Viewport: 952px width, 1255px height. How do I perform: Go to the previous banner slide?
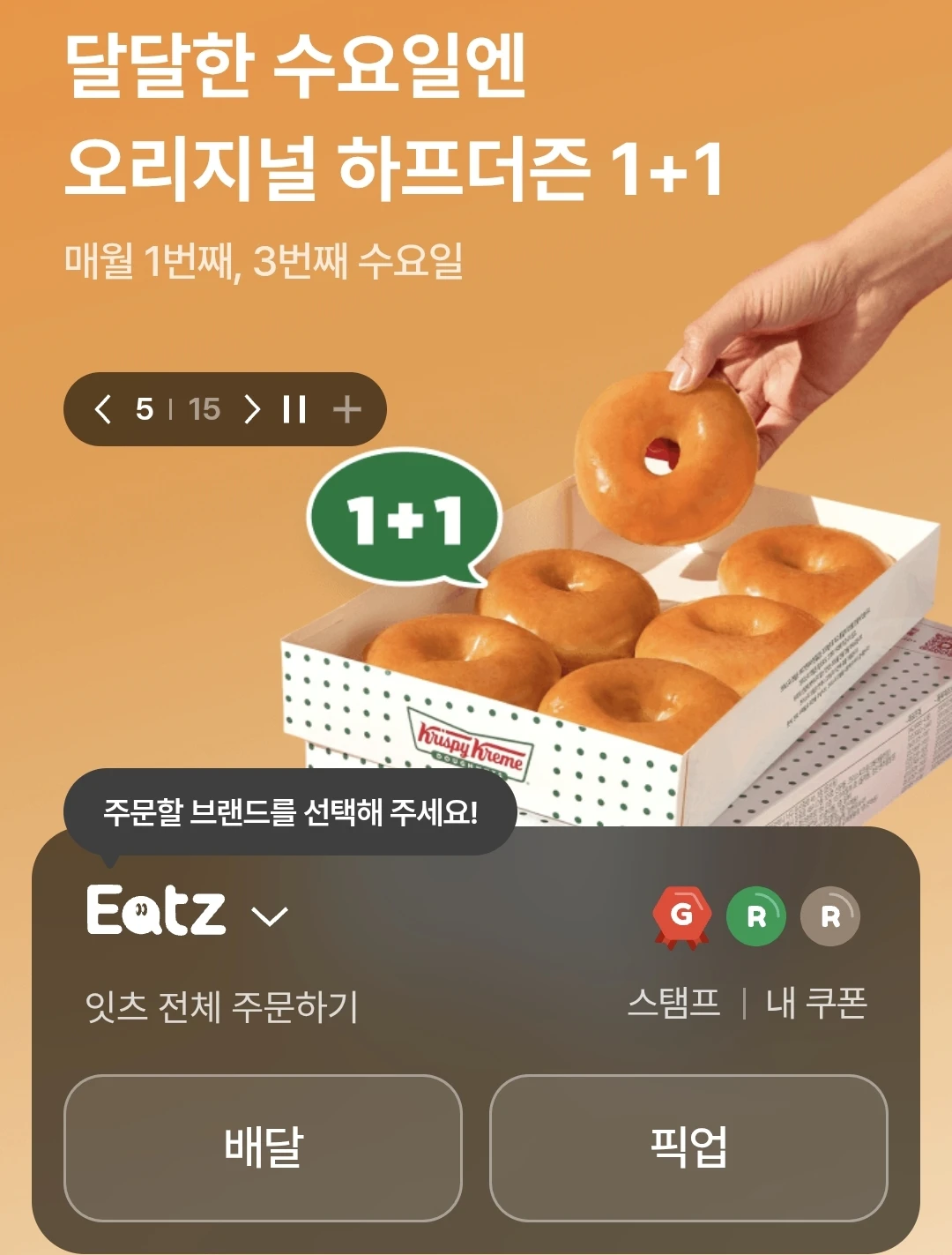tap(103, 409)
